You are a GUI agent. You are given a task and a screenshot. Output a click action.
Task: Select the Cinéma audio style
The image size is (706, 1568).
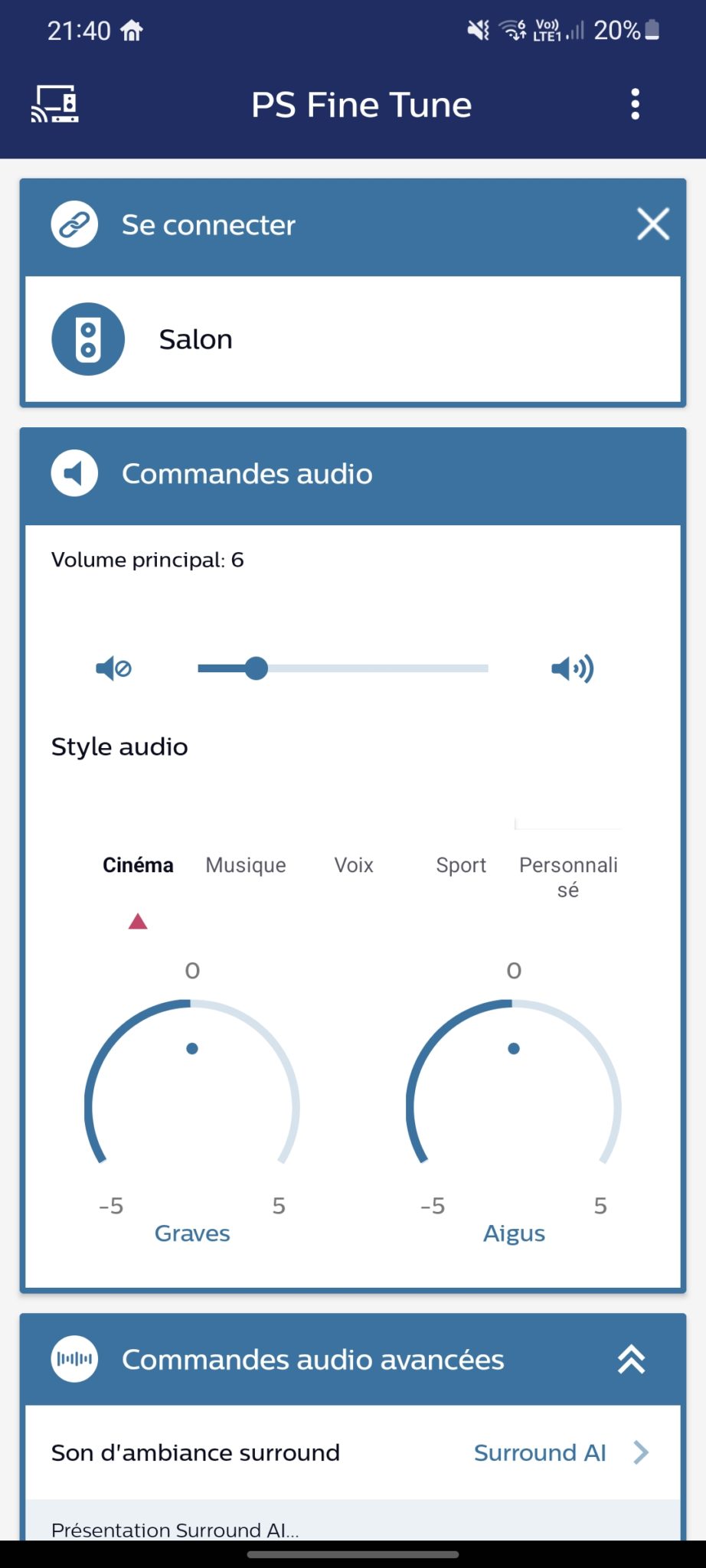click(x=138, y=865)
